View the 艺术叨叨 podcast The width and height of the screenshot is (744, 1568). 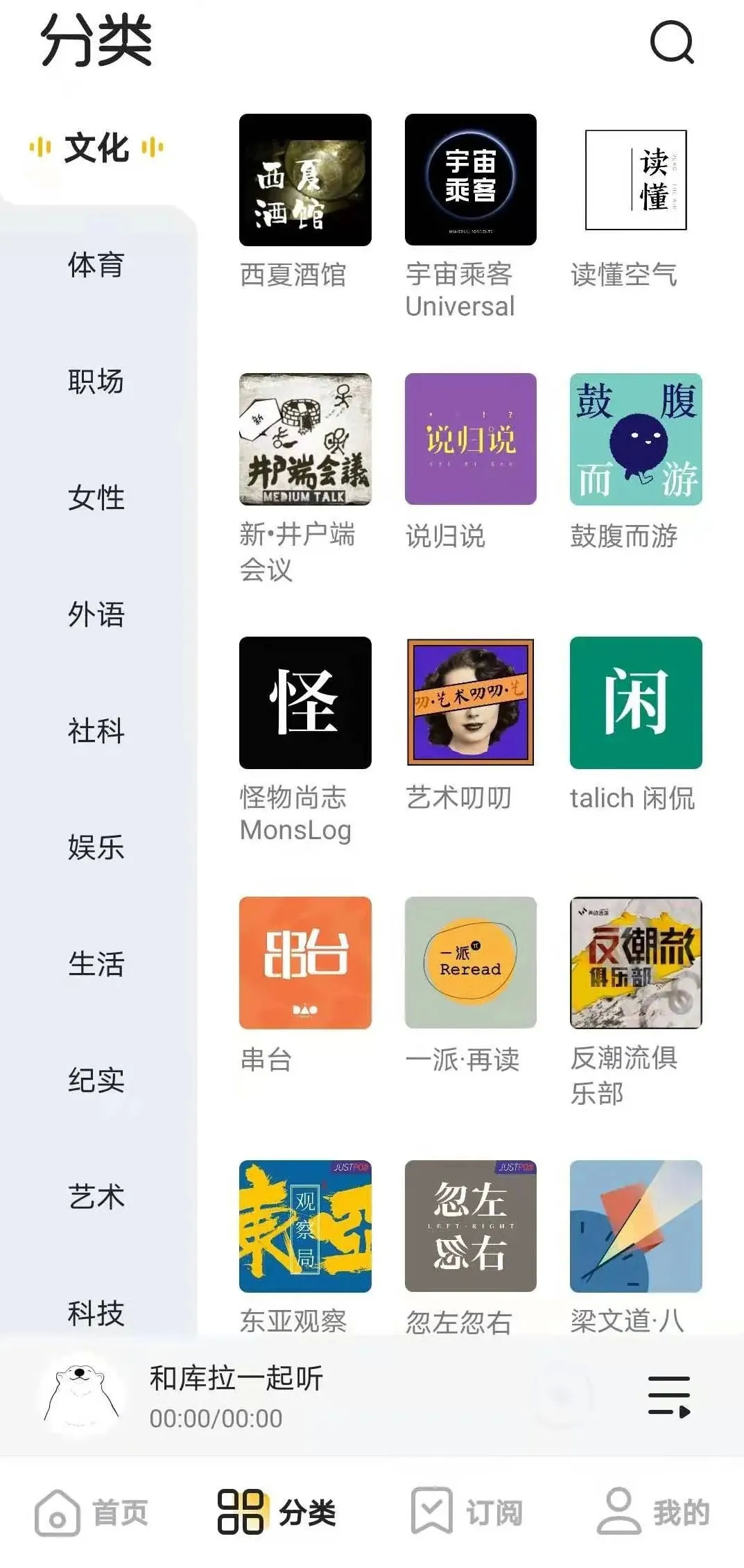click(x=470, y=703)
